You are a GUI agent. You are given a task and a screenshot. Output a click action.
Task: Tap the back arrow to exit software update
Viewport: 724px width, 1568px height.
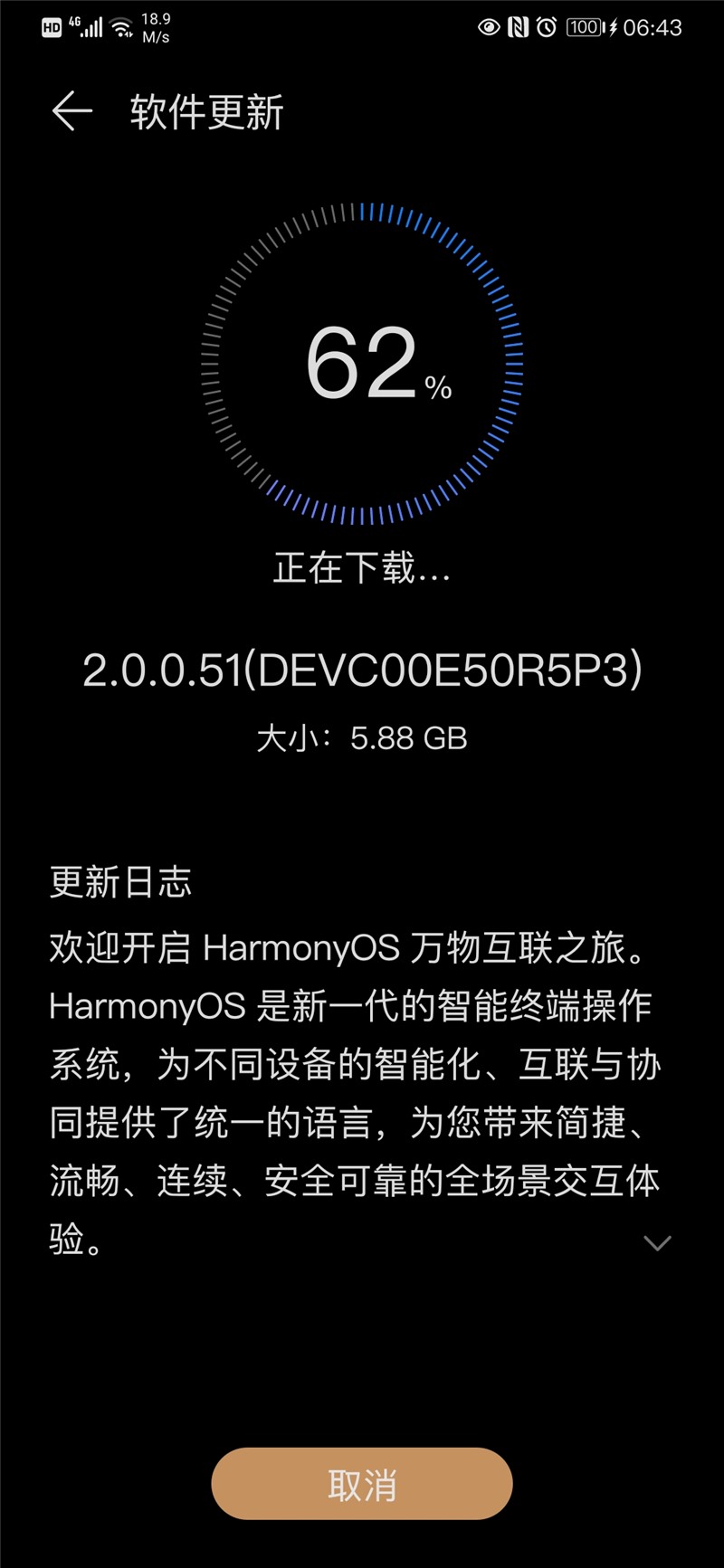(x=71, y=110)
